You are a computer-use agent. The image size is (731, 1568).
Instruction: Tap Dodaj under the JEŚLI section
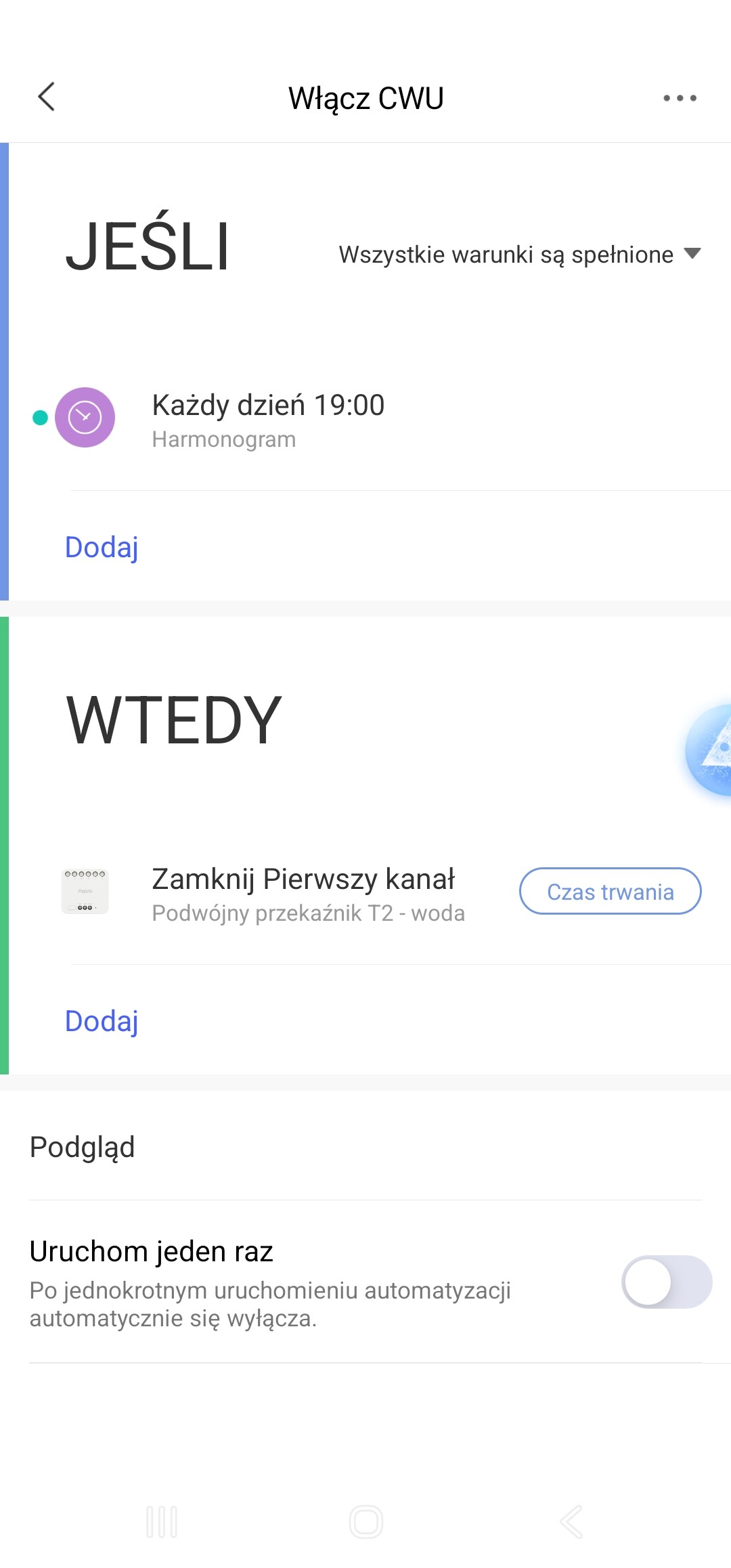102,547
